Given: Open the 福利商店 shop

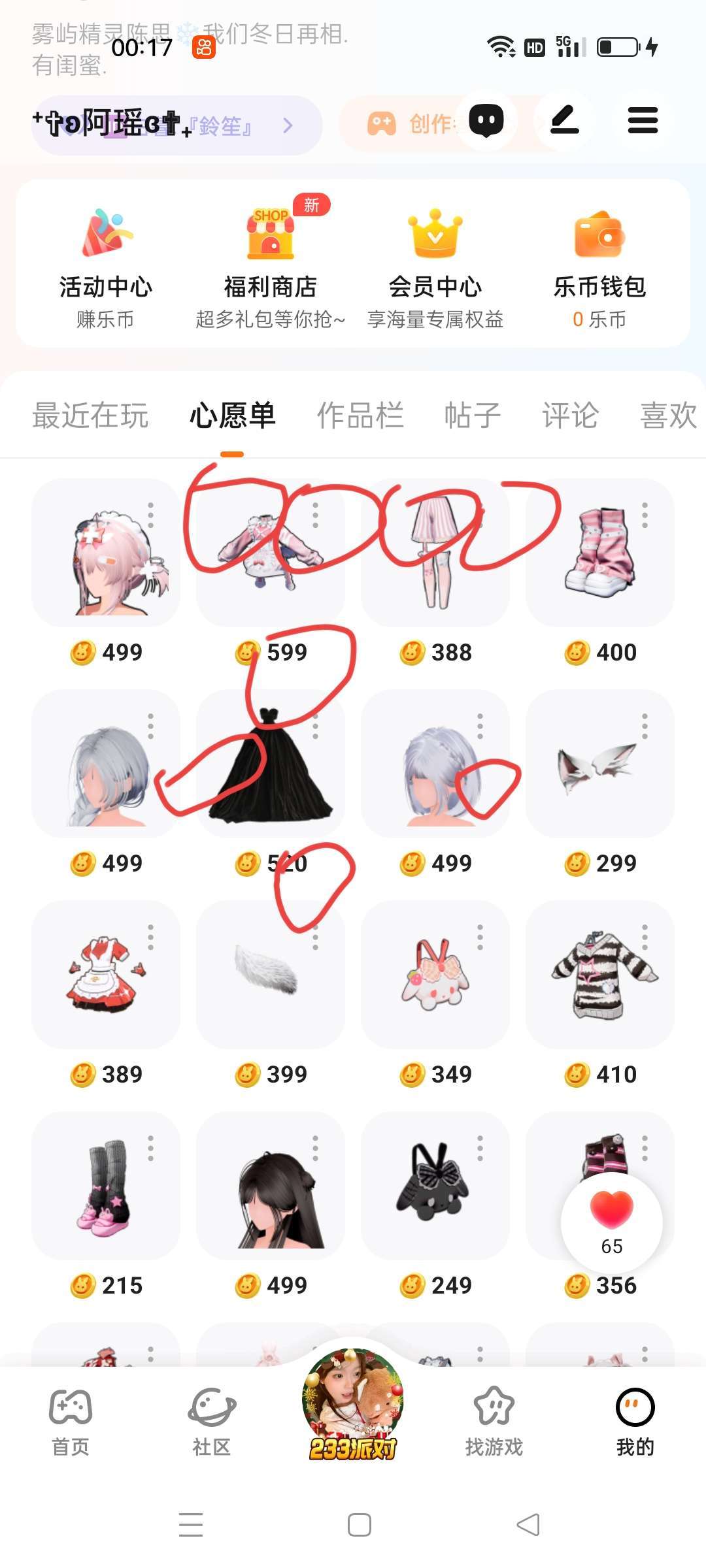Looking at the screenshot, I should [271, 268].
